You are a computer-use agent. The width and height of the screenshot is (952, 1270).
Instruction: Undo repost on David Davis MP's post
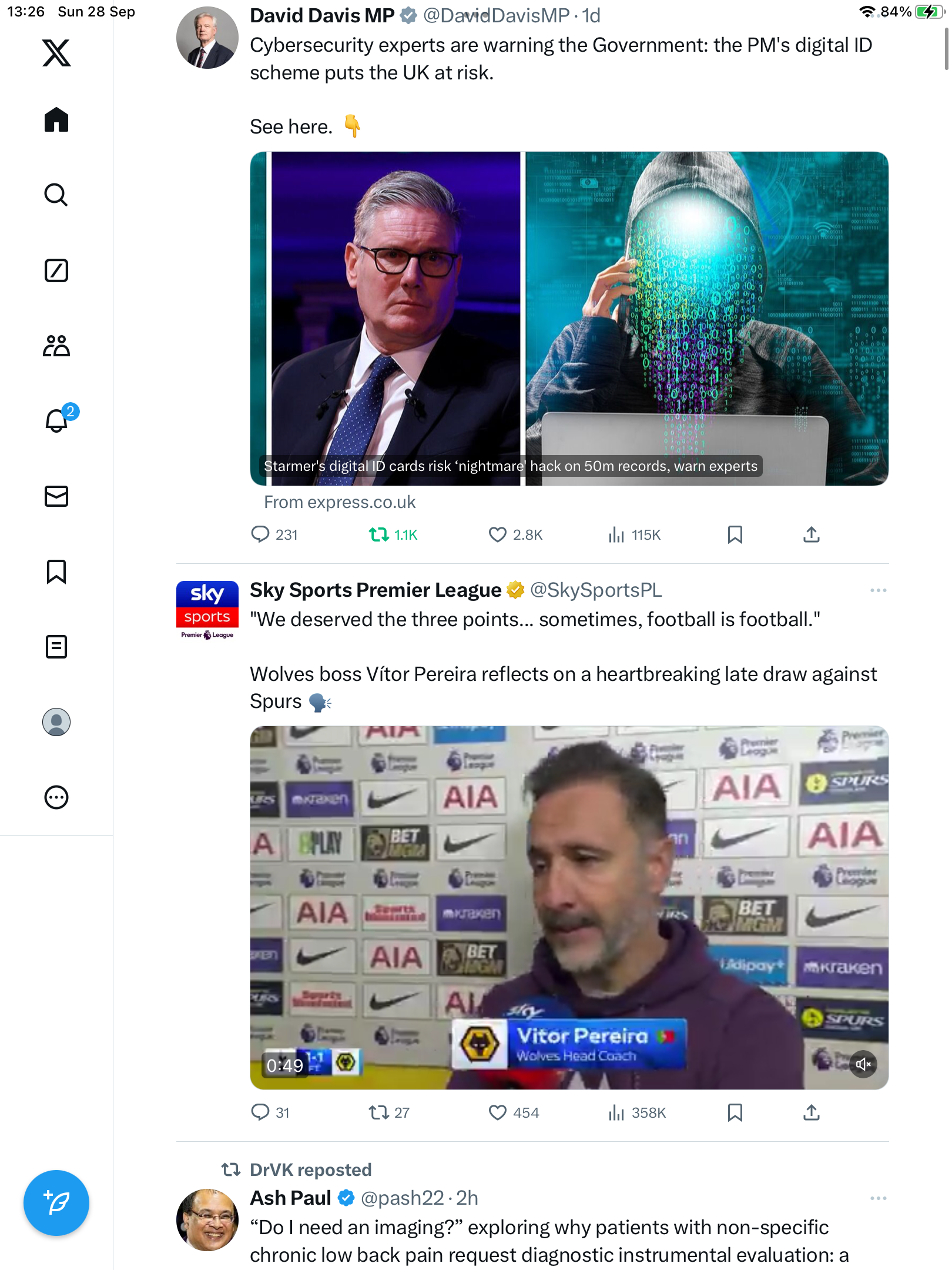pos(379,534)
